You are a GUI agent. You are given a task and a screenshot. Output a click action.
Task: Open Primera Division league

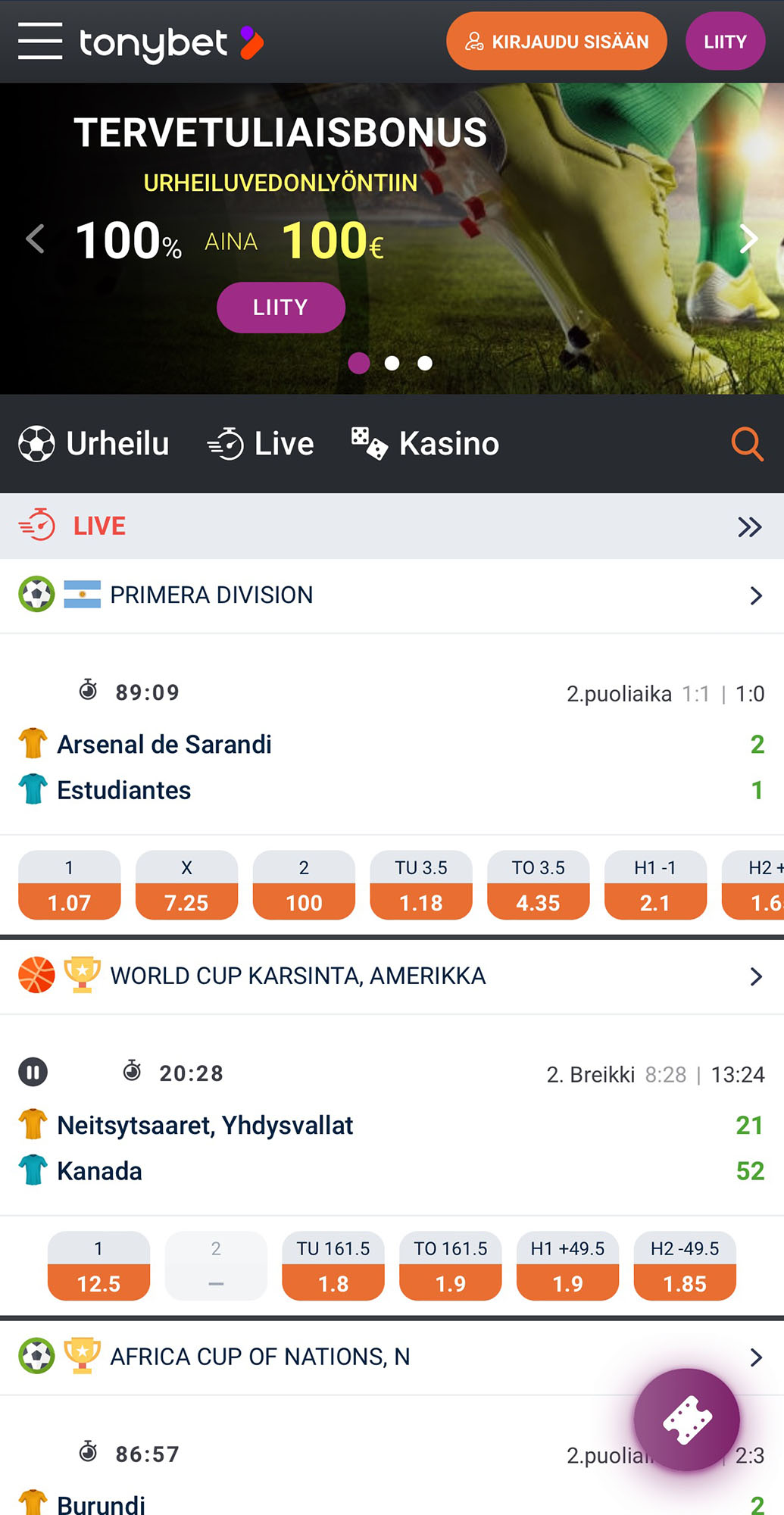pyautogui.click(x=392, y=595)
